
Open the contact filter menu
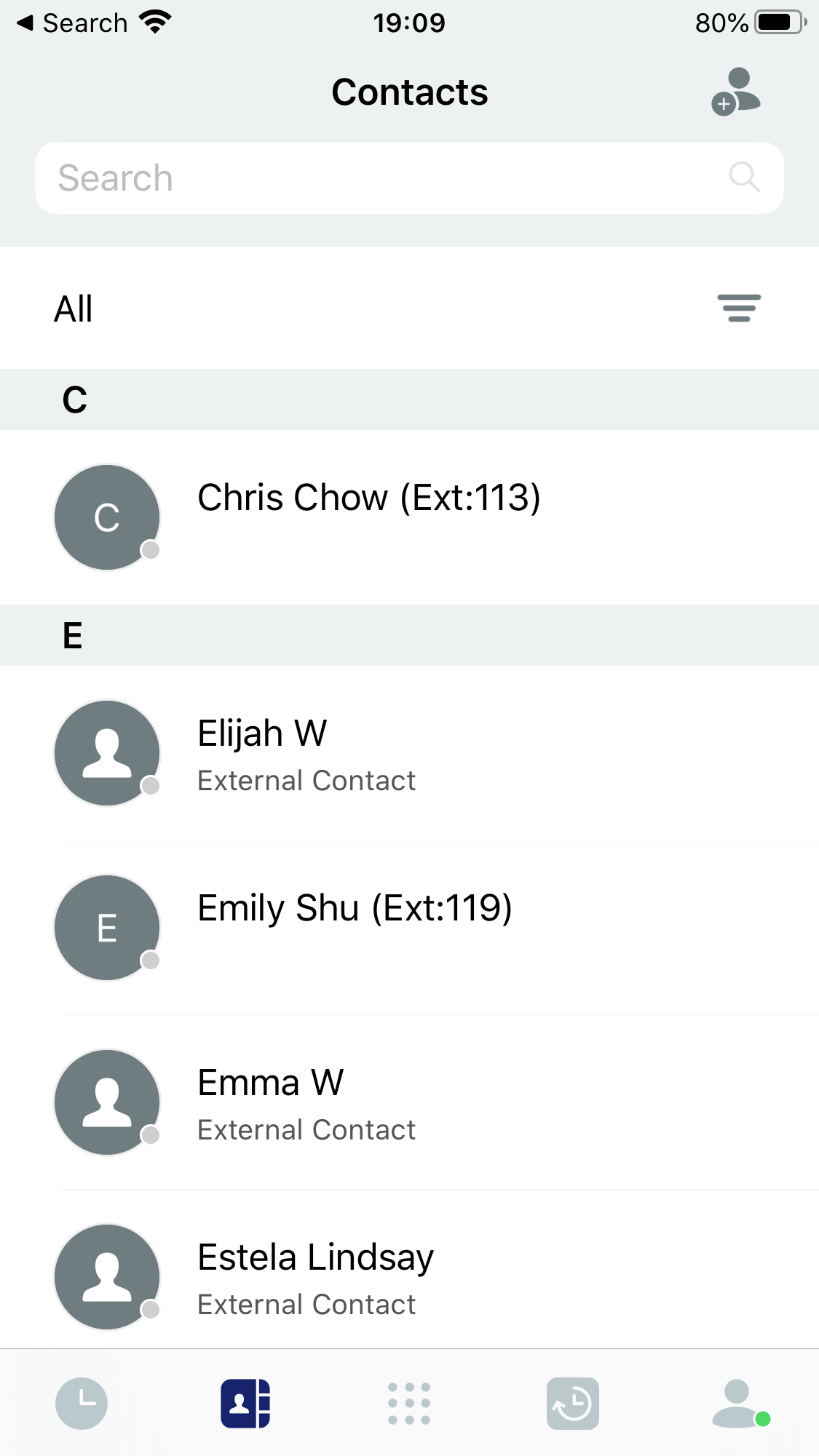tap(739, 308)
